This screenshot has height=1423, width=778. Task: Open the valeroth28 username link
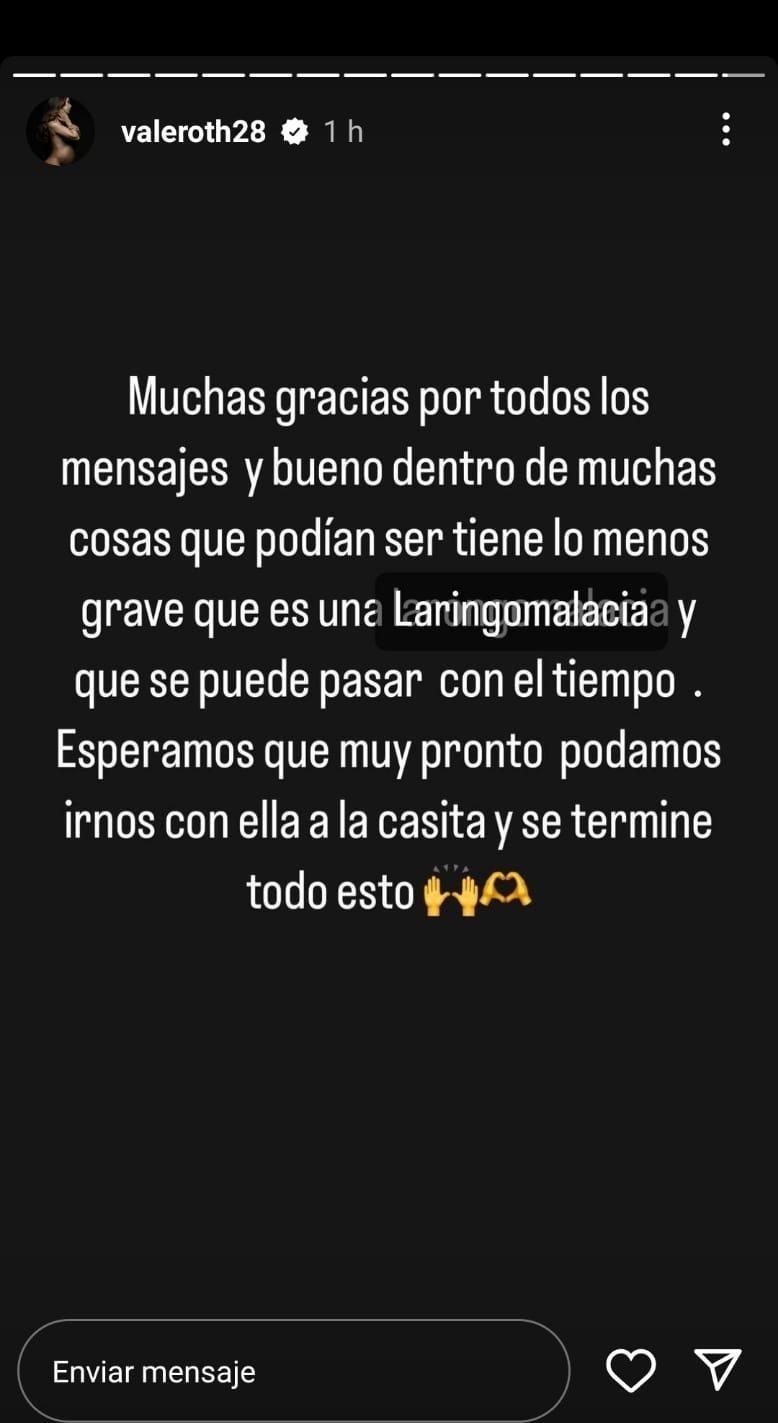click(x=195, y=130)
